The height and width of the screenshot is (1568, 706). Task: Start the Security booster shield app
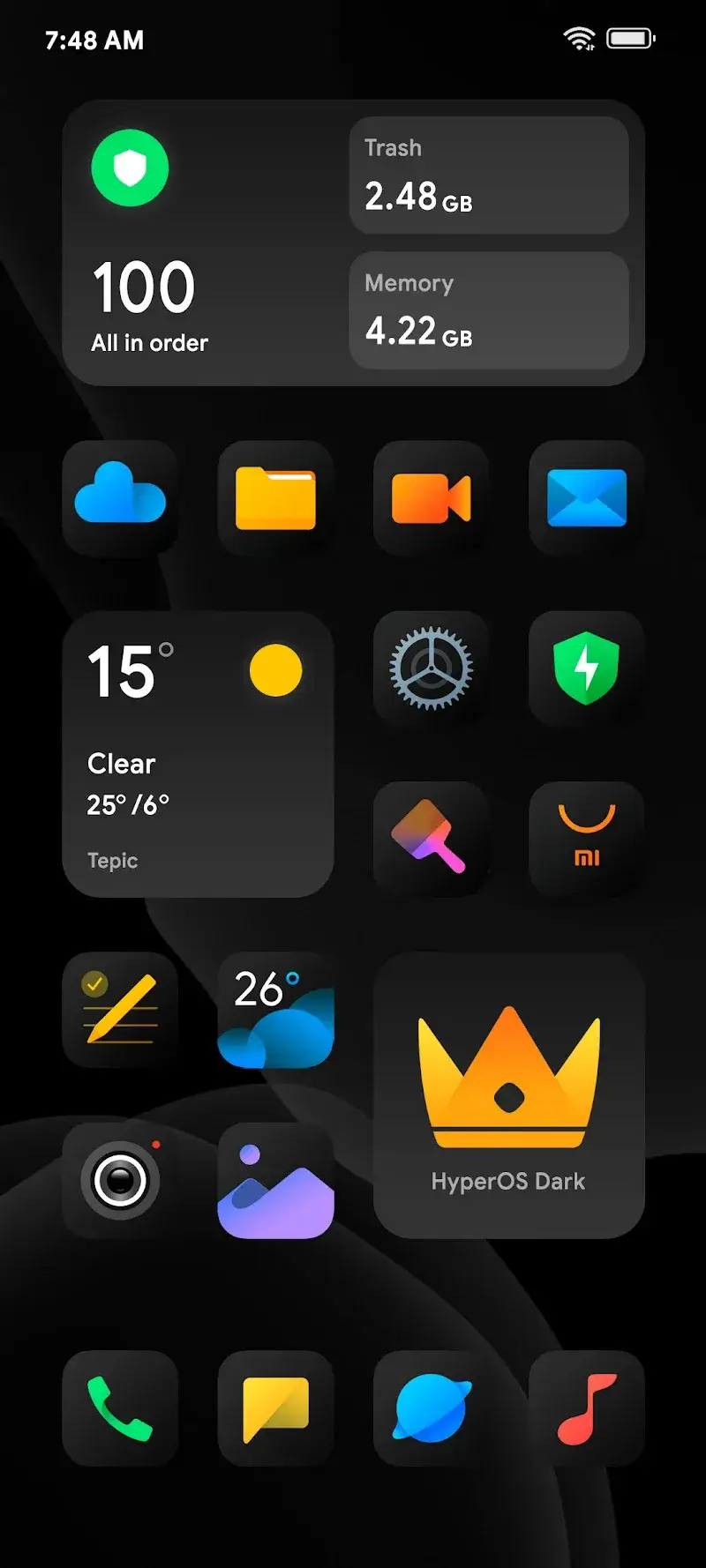[x=587, y=670]
